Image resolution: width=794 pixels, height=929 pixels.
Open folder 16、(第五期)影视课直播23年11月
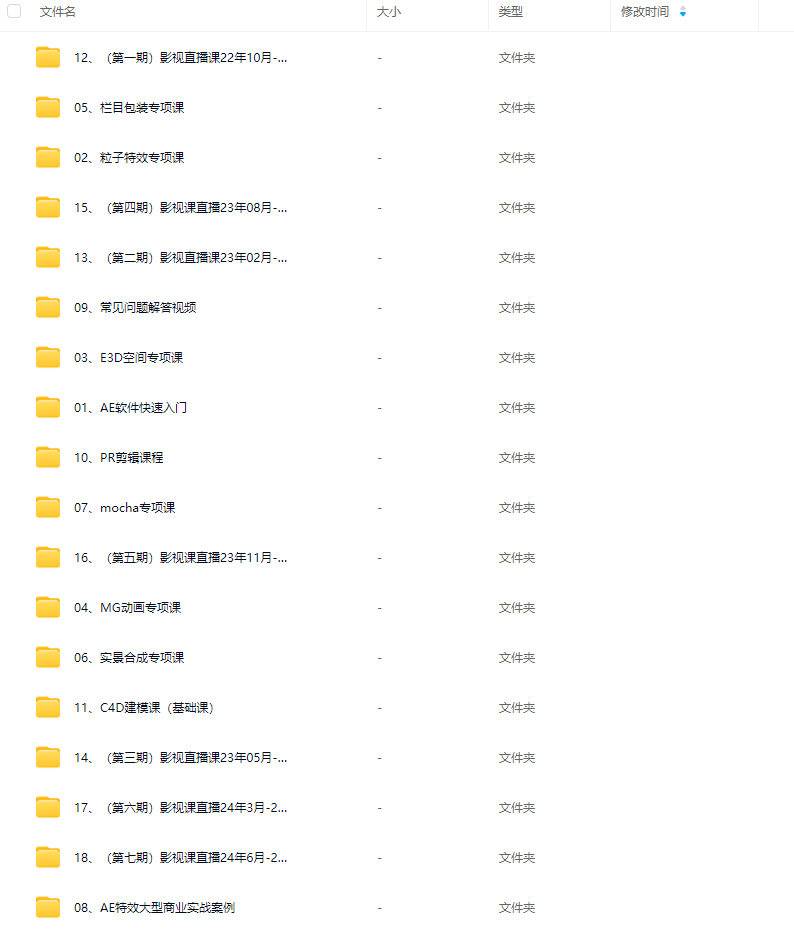pos(180,558)
